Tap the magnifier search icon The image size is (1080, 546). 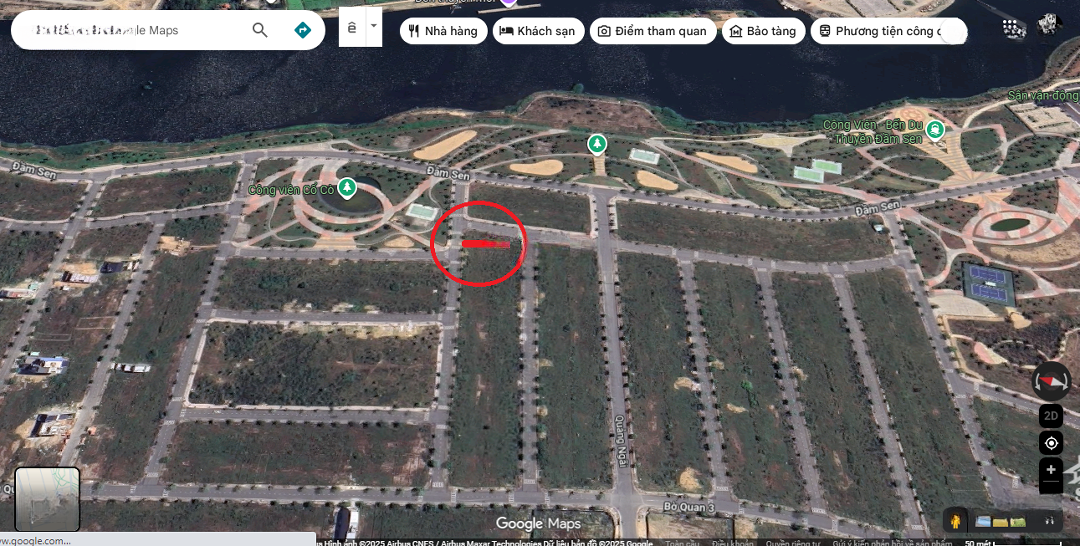coord(260,30)
